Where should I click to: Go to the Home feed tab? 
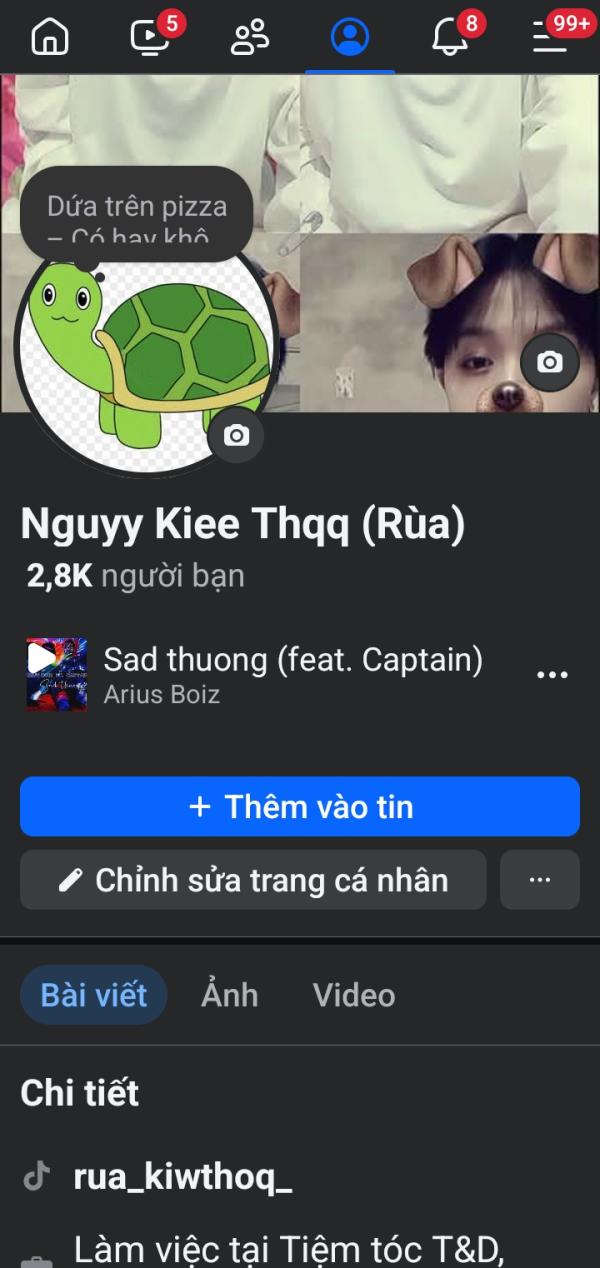(50, 37)
